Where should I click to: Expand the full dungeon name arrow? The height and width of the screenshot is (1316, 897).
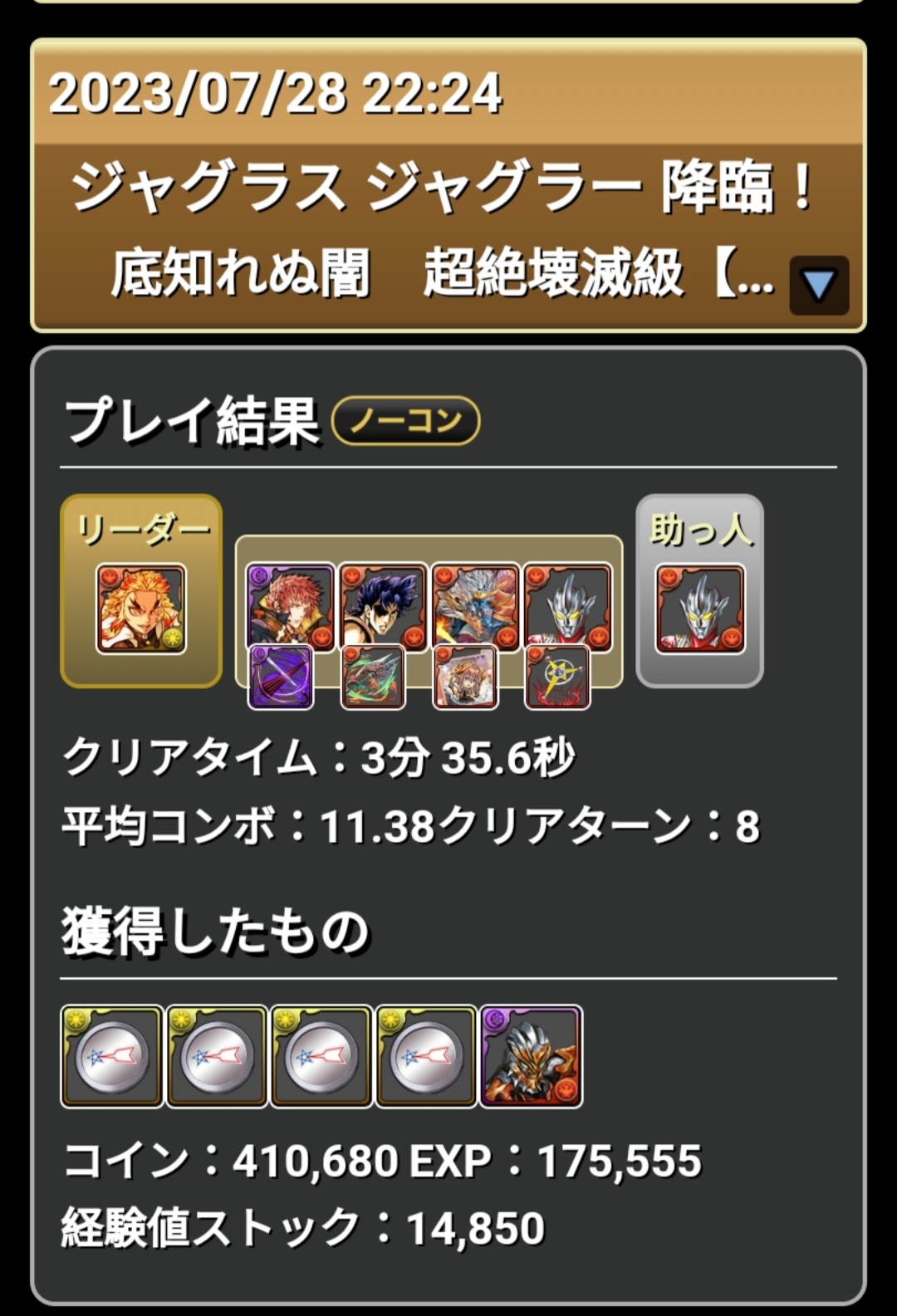click(818, 286)
